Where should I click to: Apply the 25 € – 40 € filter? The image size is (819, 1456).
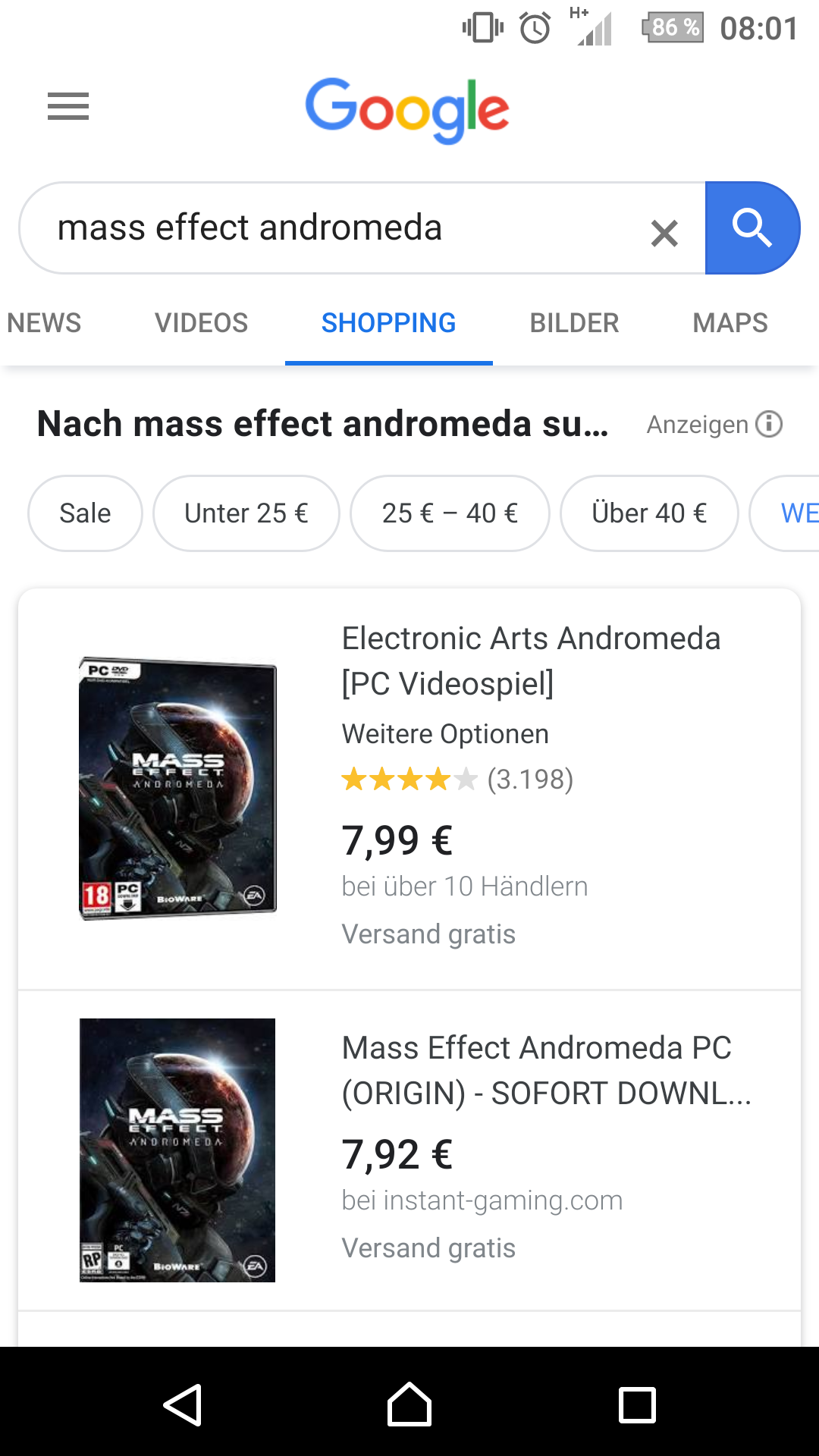point(450,513)
